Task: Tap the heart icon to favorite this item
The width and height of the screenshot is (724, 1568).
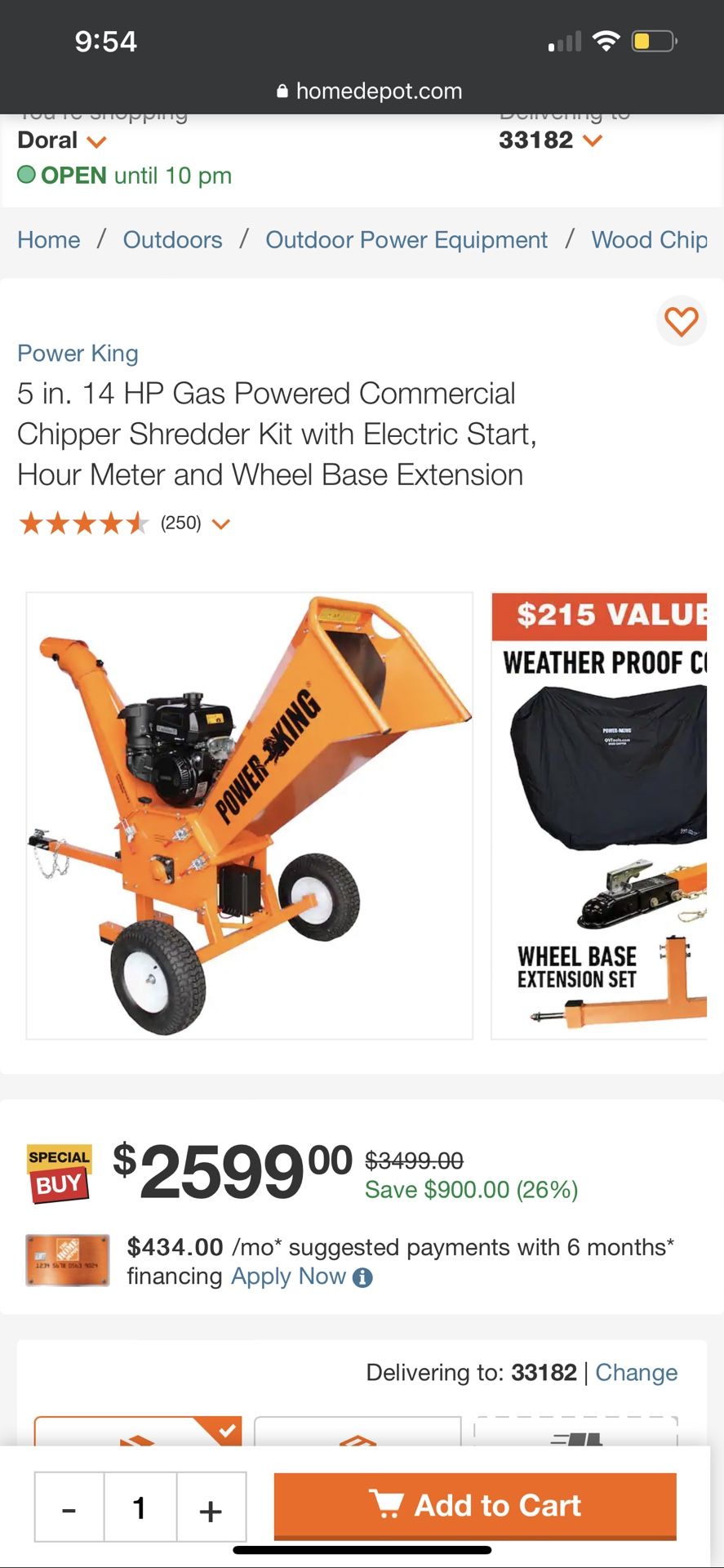Action: tap(682, 321)
